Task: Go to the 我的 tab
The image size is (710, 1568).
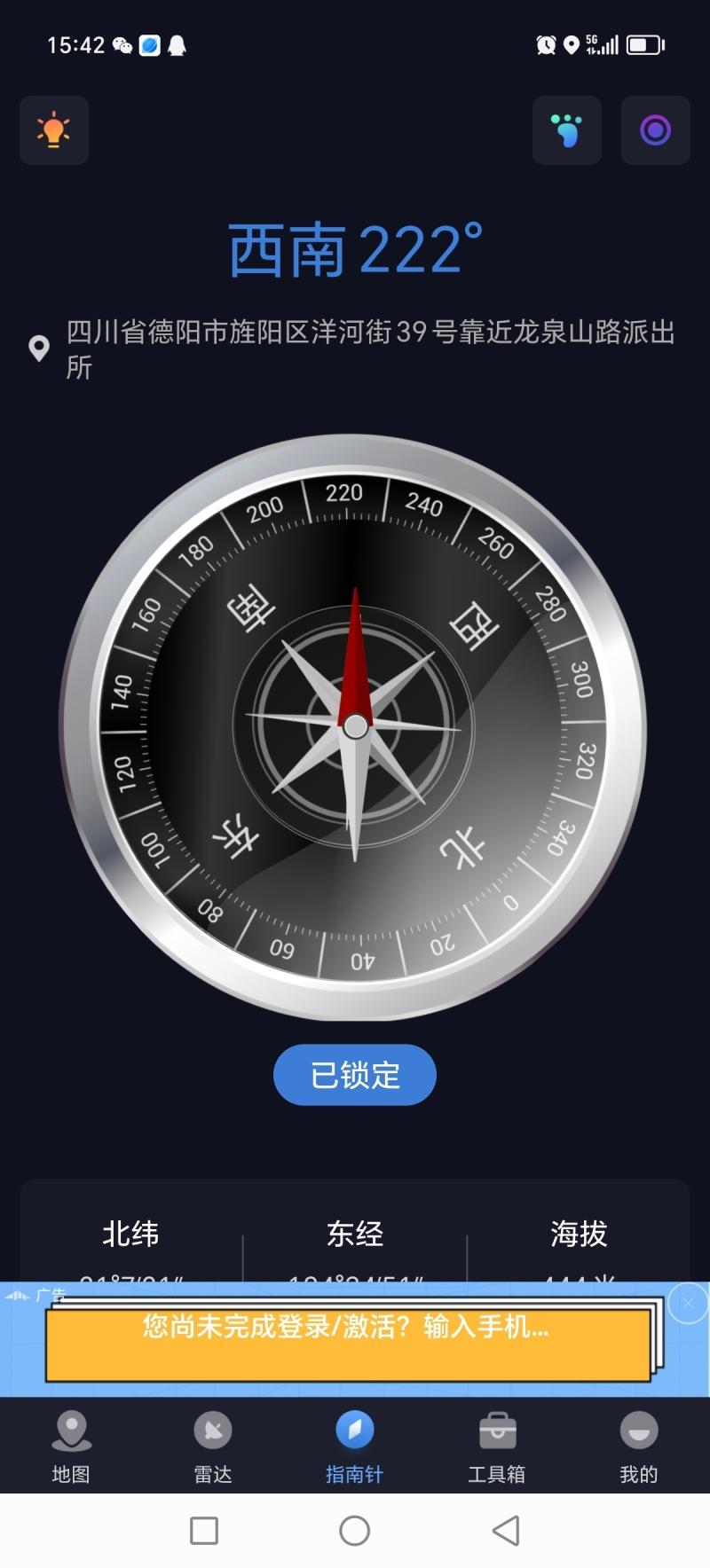Action: tap(638, 1446)
